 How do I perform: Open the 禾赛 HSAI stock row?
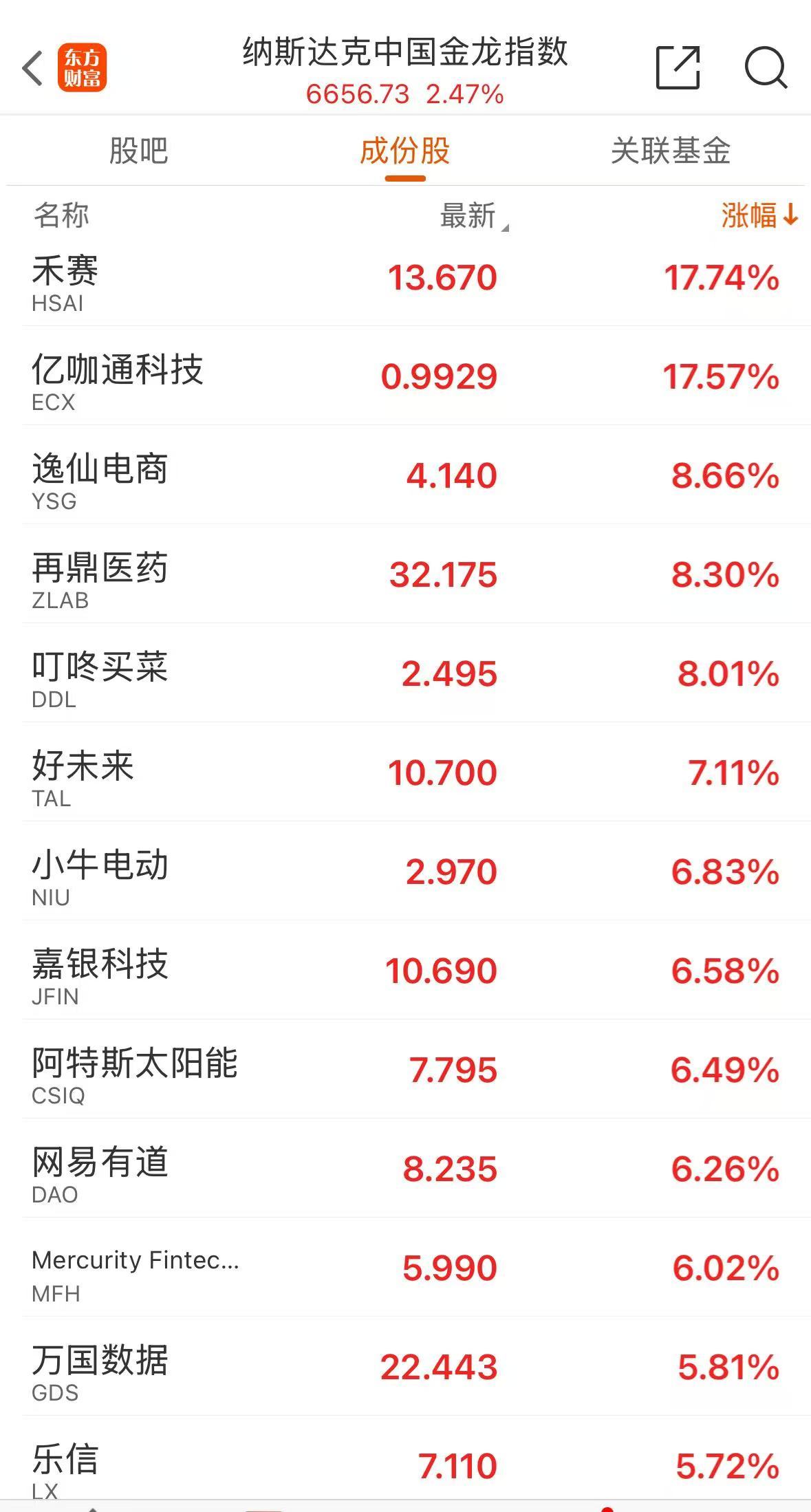click(406, 279)
